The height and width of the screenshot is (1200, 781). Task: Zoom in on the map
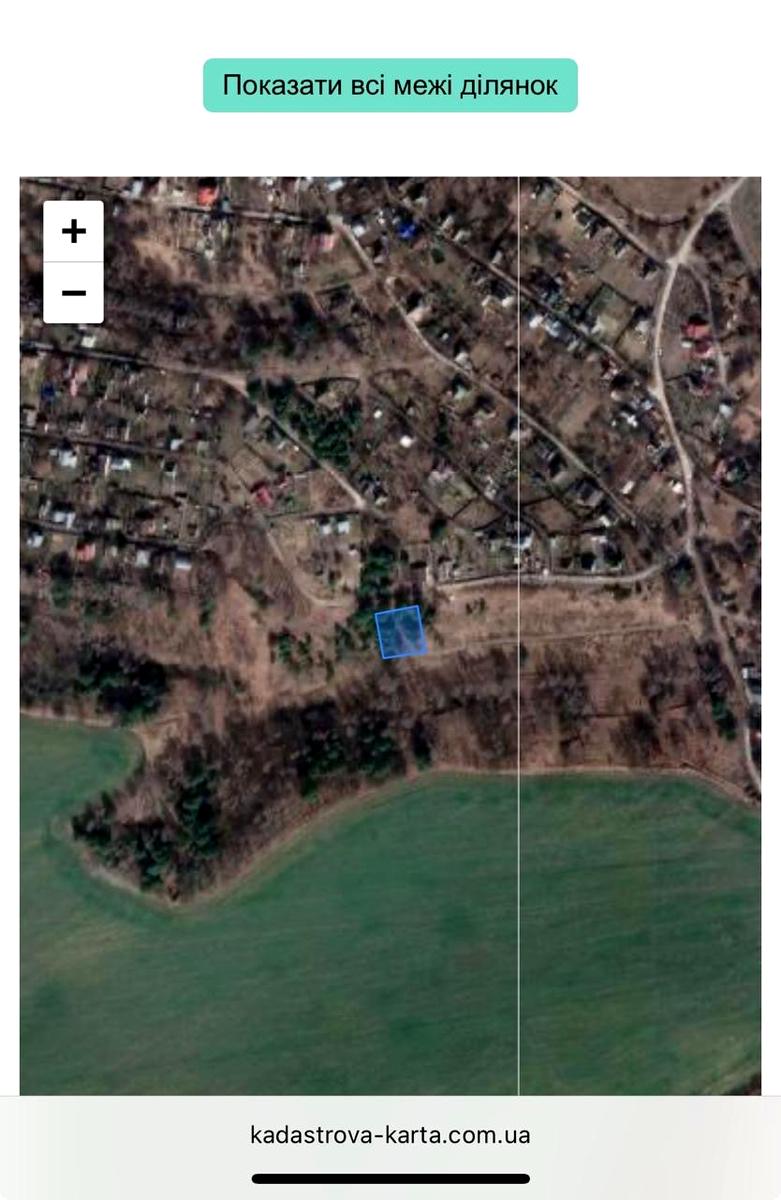click(73, 232)
